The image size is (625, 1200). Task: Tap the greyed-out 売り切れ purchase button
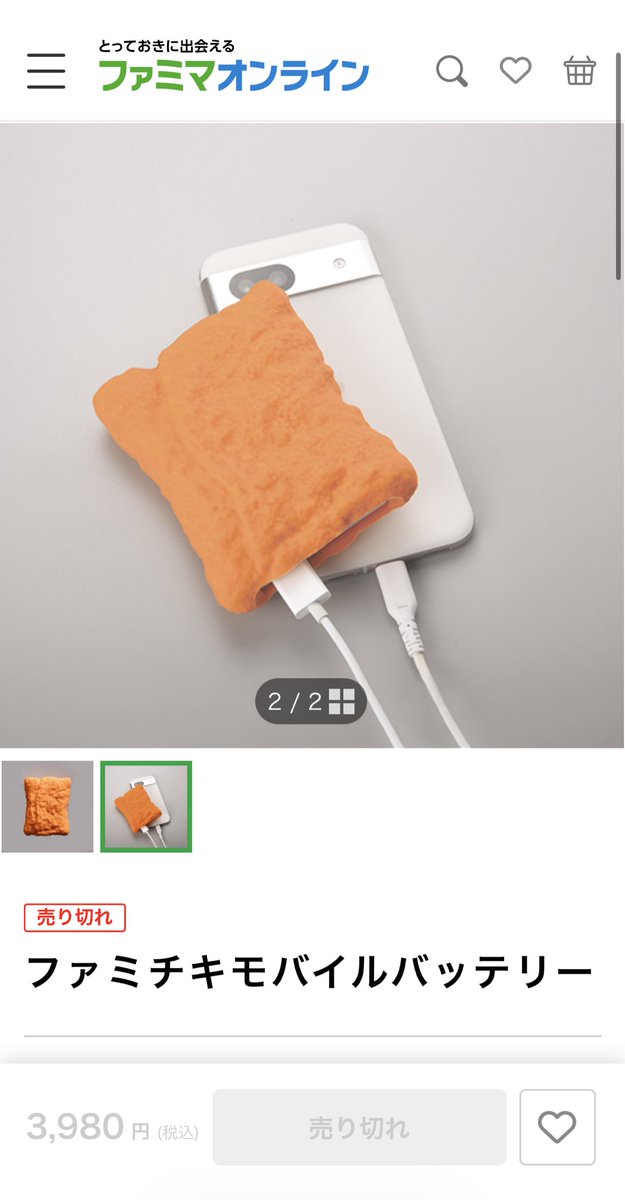[359, 1128]
